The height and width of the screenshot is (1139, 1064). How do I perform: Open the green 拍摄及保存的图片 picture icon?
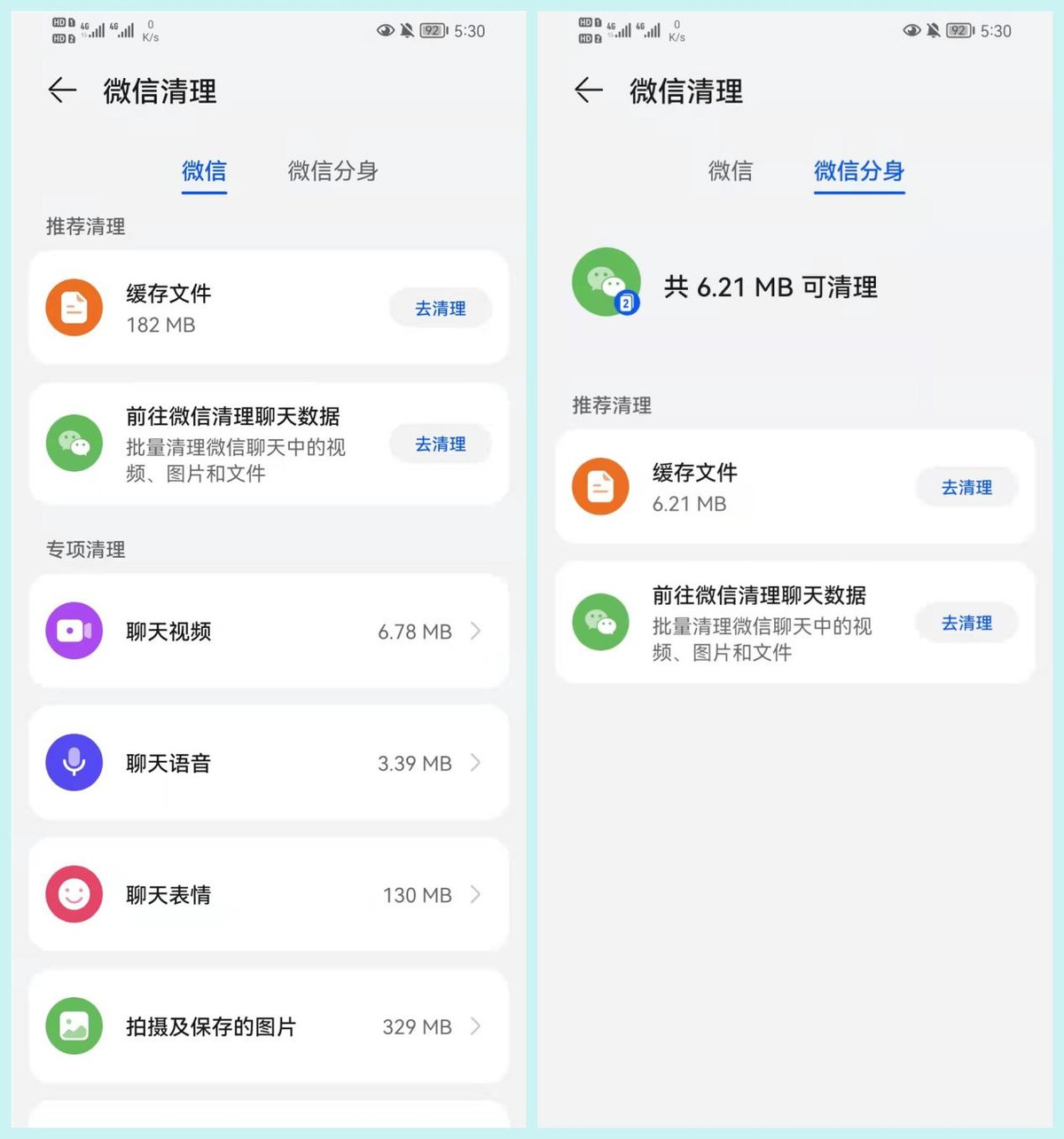(x=74, y=1027)
